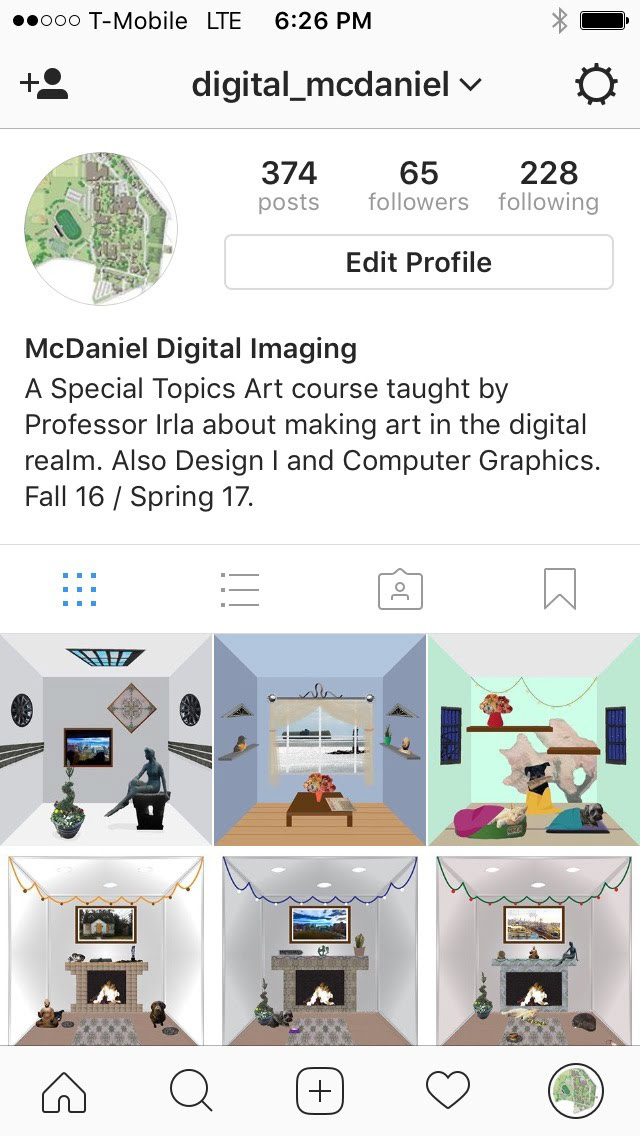Screen dimensions: 640x1136
Task: Open the post with the window and curtains
Action: [320, 740]
